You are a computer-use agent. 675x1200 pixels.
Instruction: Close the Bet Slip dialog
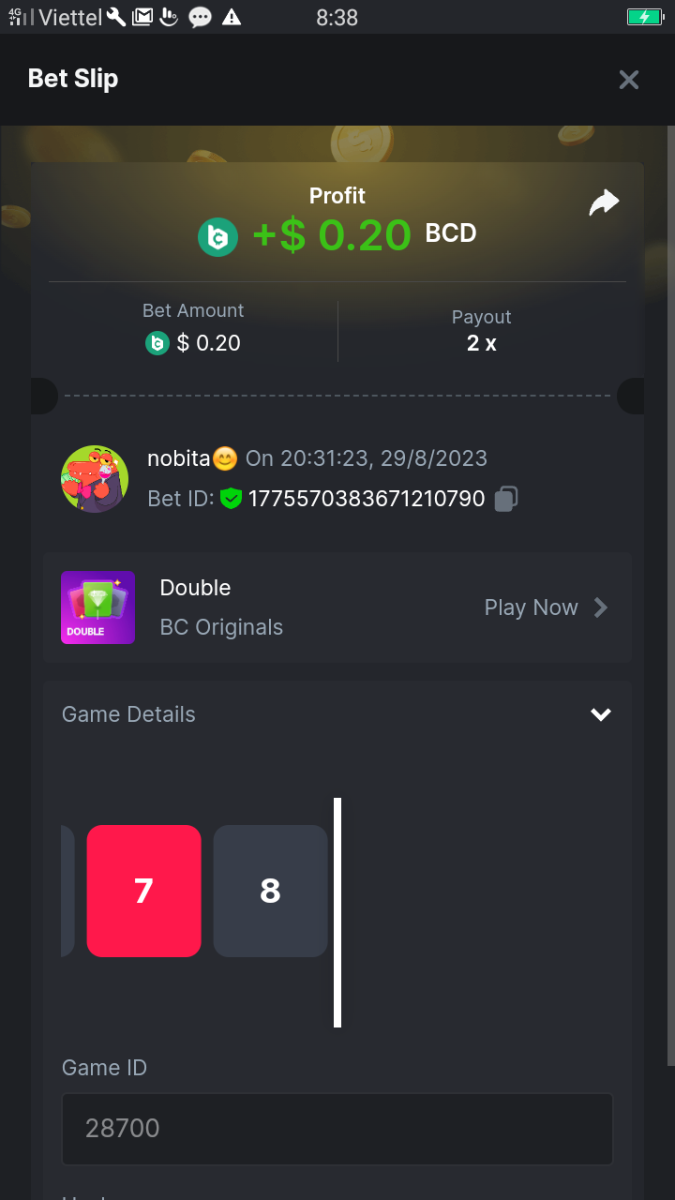[628, 80]
